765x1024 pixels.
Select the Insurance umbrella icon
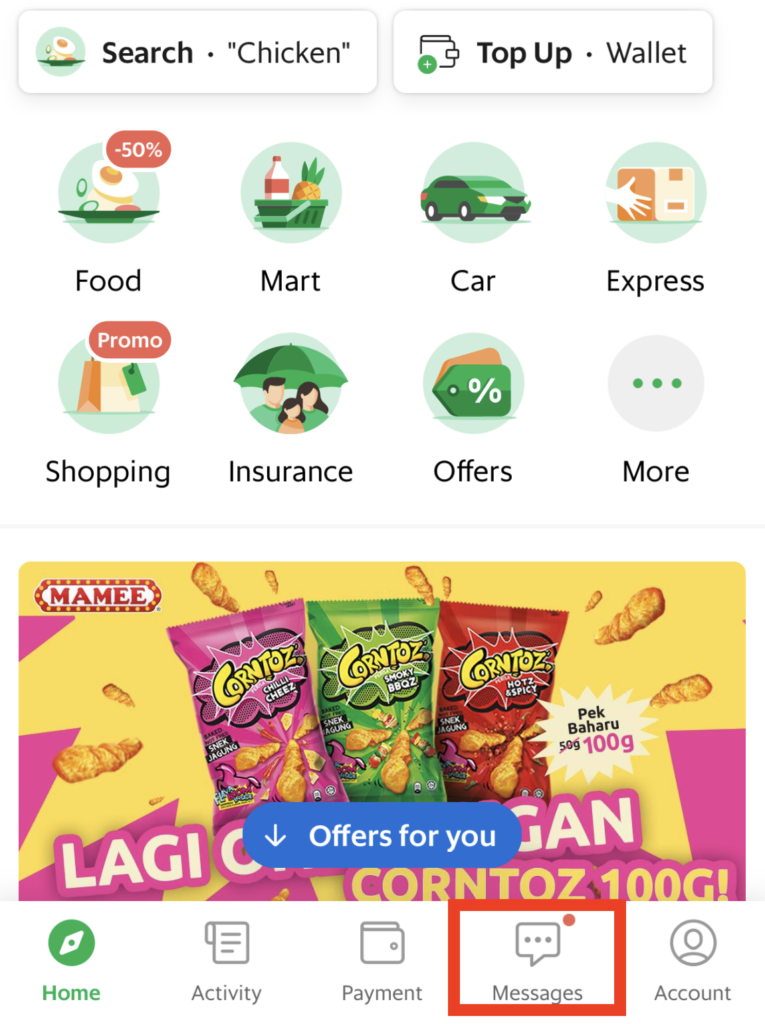click(x=290, y=383)
